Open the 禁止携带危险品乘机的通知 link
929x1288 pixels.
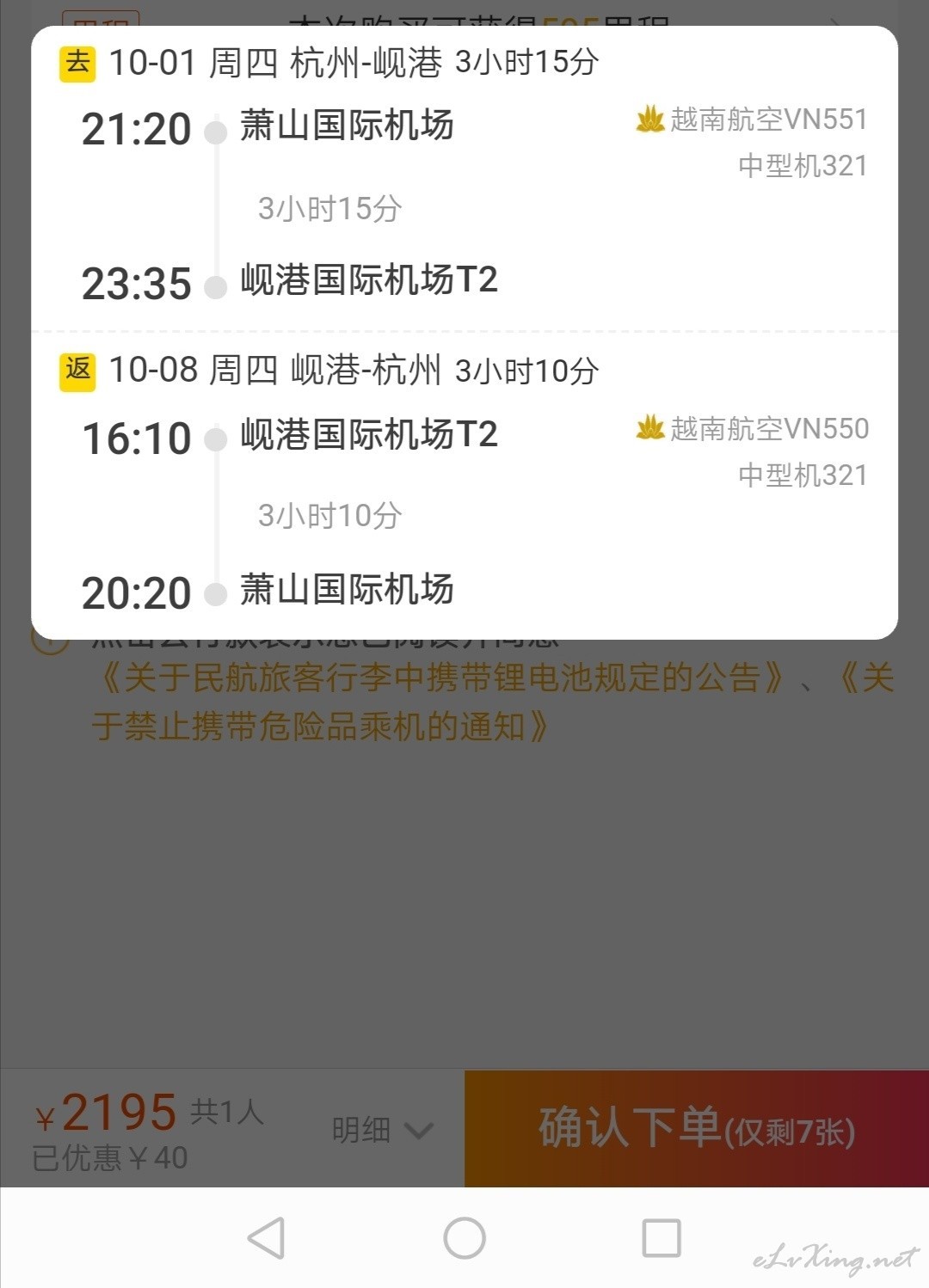point(320,727)
